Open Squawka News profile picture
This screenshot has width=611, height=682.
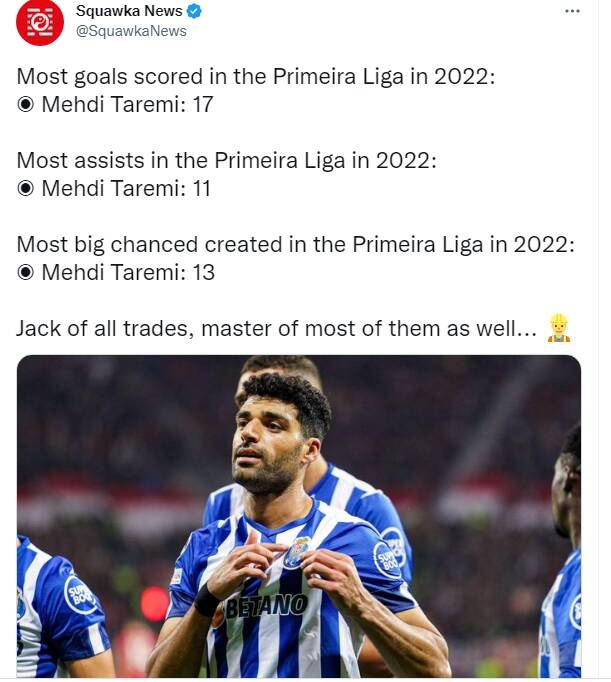click(x=40, y=22)
